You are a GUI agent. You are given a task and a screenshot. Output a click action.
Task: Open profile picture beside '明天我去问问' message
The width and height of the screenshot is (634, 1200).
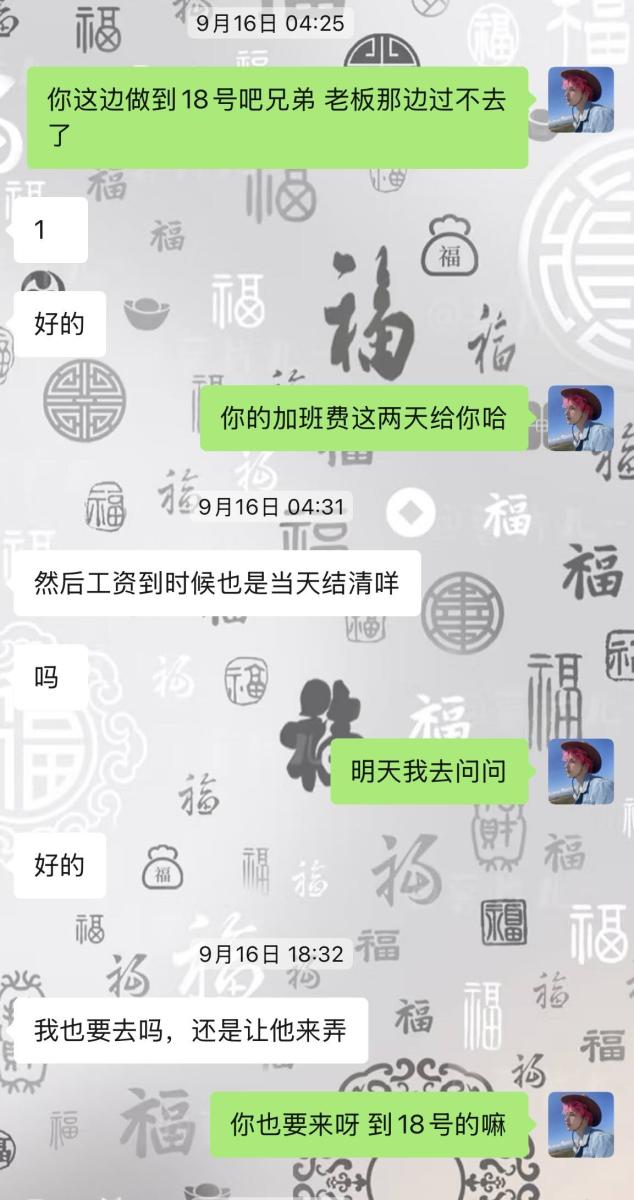(581, 771)
